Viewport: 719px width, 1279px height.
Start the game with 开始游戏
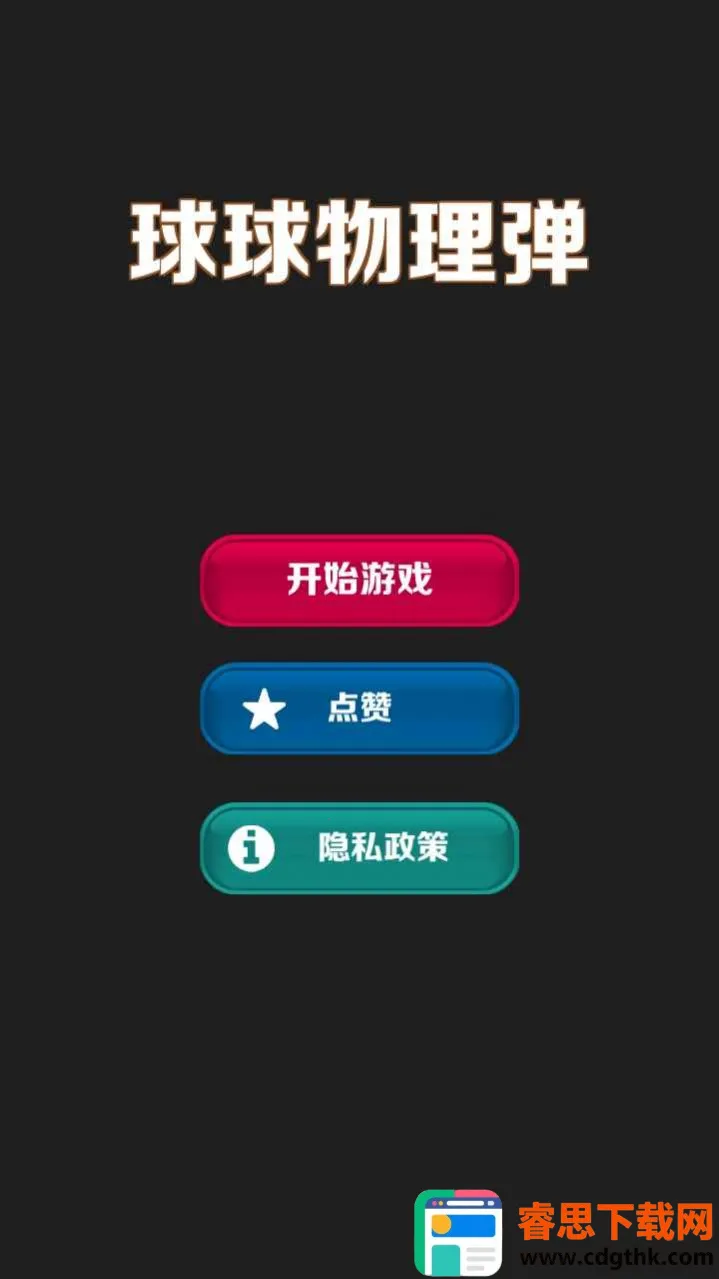click(x=359, y=580)
